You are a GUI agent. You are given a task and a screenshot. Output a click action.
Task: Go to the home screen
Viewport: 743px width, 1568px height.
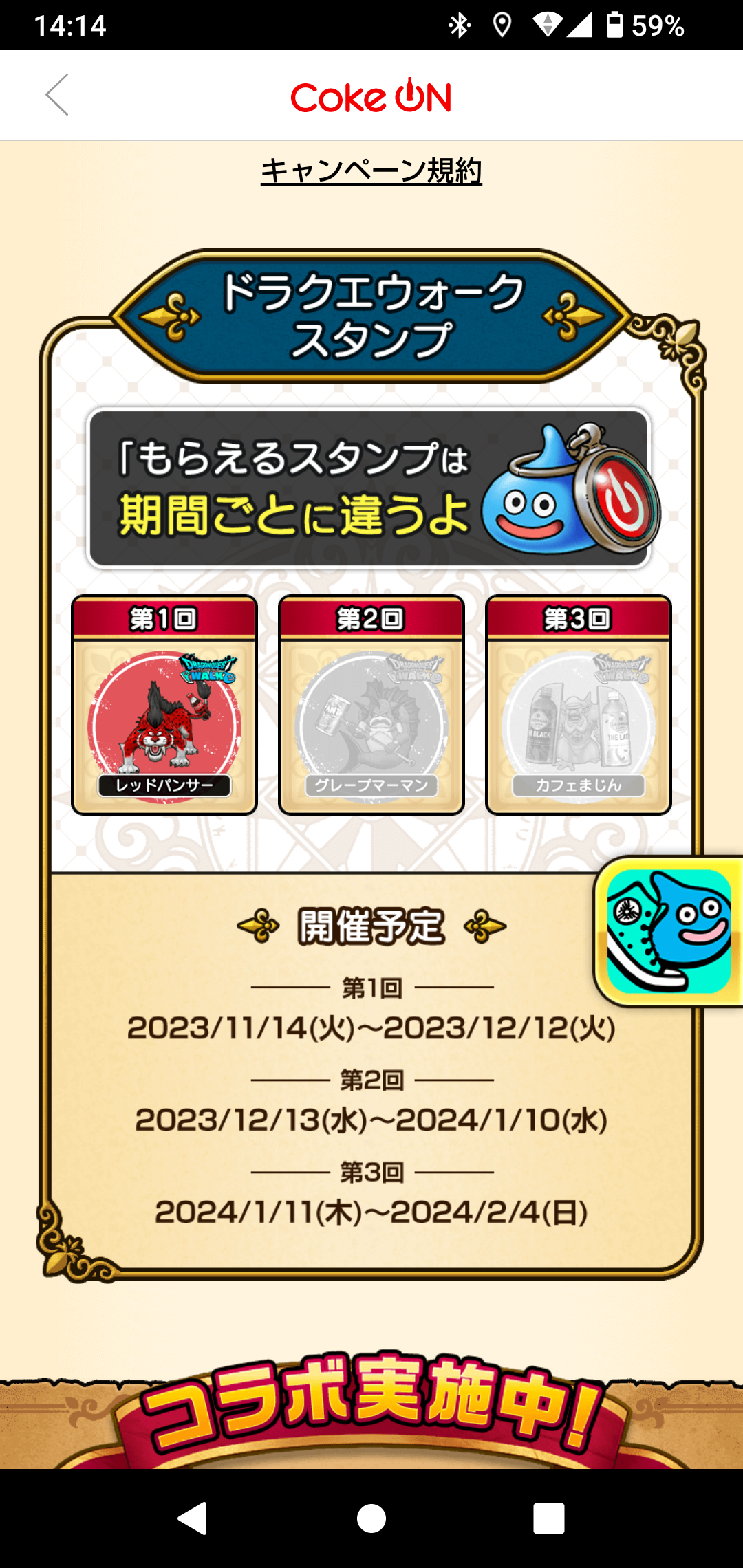[371, 1518]
